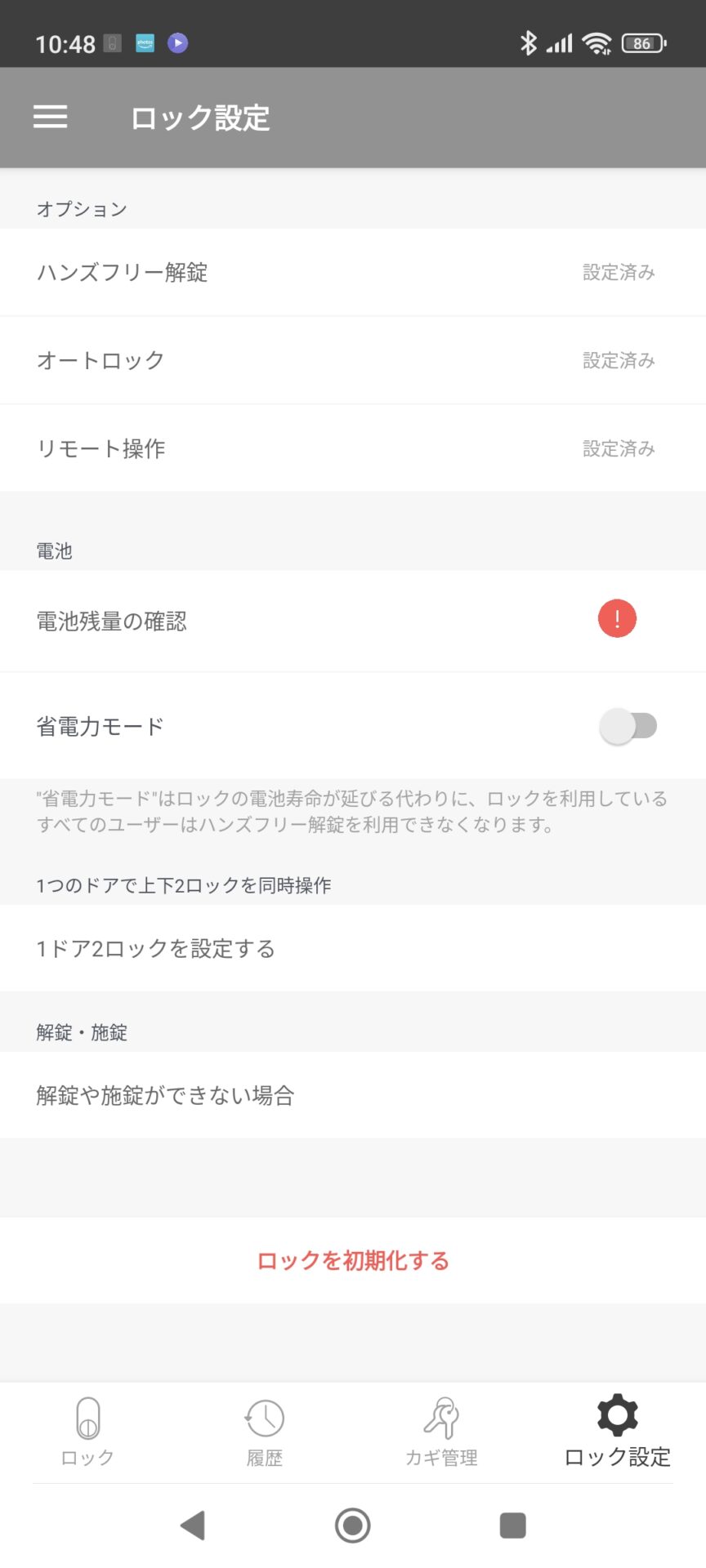The width and height of the screenshot is (706, 1568).
Task: Open the hamburger drawer menu
Action: tap(50, 118)
